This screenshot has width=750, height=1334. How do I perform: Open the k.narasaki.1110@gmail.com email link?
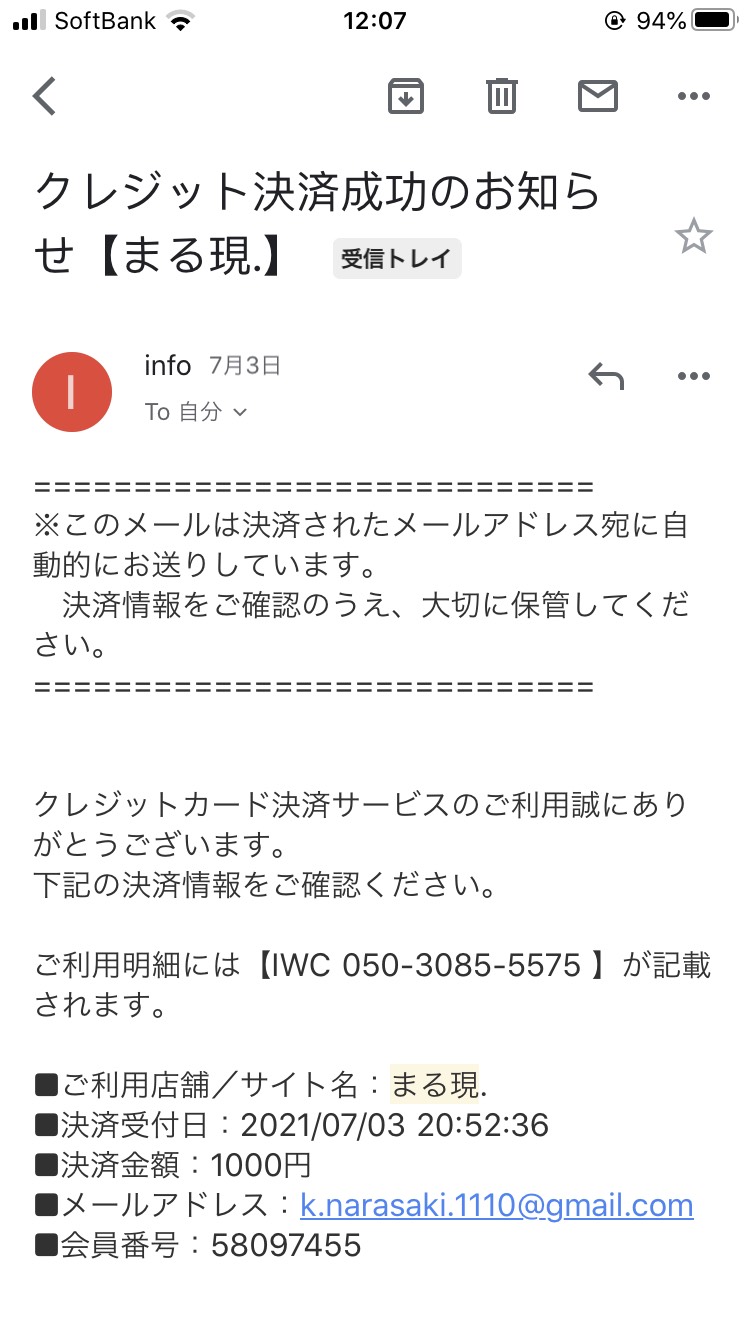pos(497,1205)
